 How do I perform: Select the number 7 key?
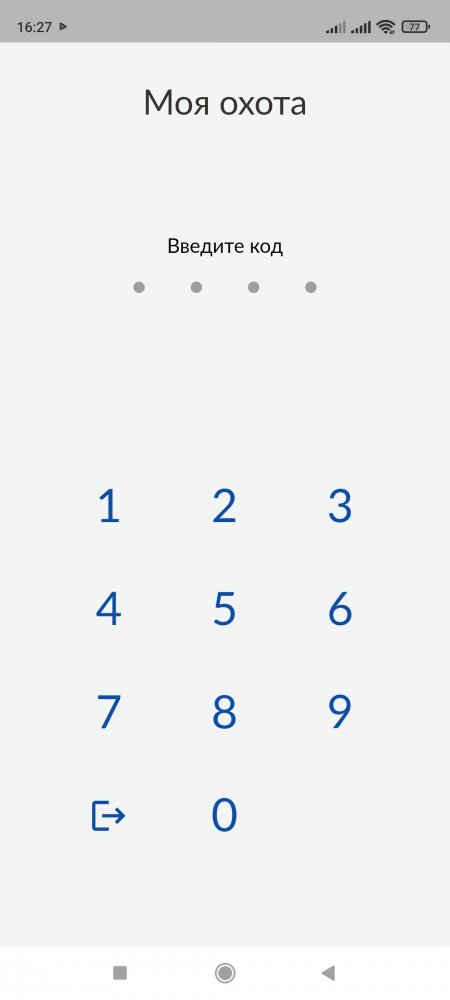coord(109,712)
